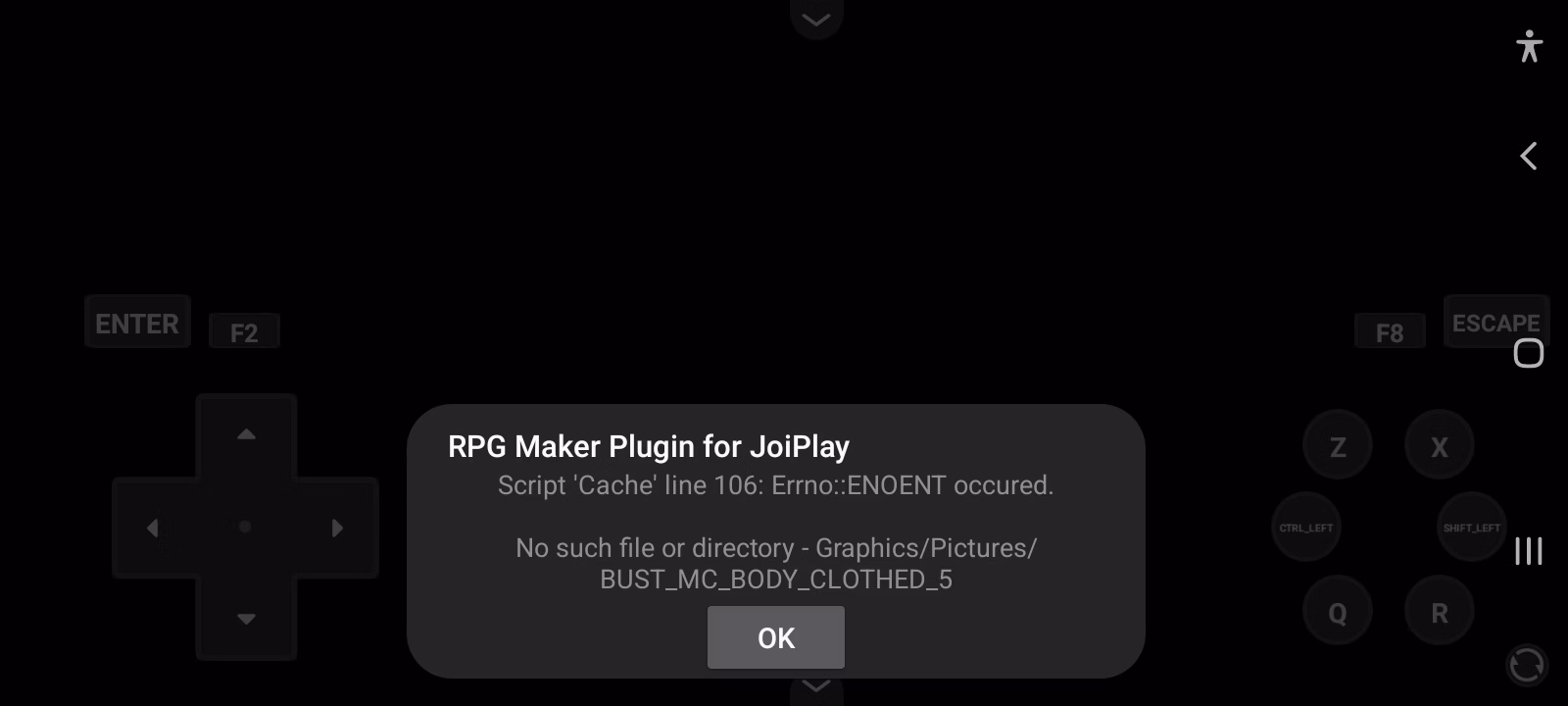Image resolution: width=1568 pixels, height=706 pixels.
Task: Move right with the D-pad arrow
Action: click(338, 528)
